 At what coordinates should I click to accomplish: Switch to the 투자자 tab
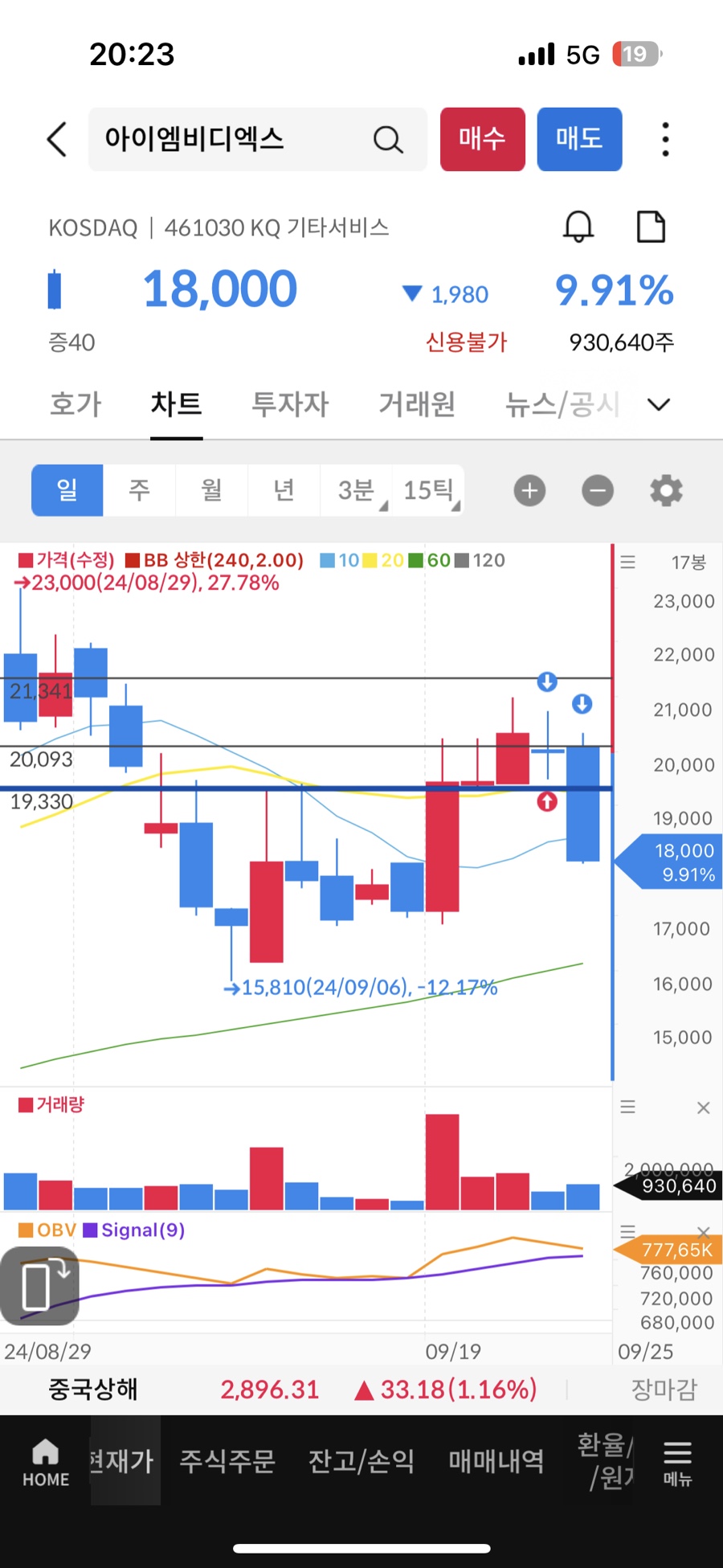290,403
